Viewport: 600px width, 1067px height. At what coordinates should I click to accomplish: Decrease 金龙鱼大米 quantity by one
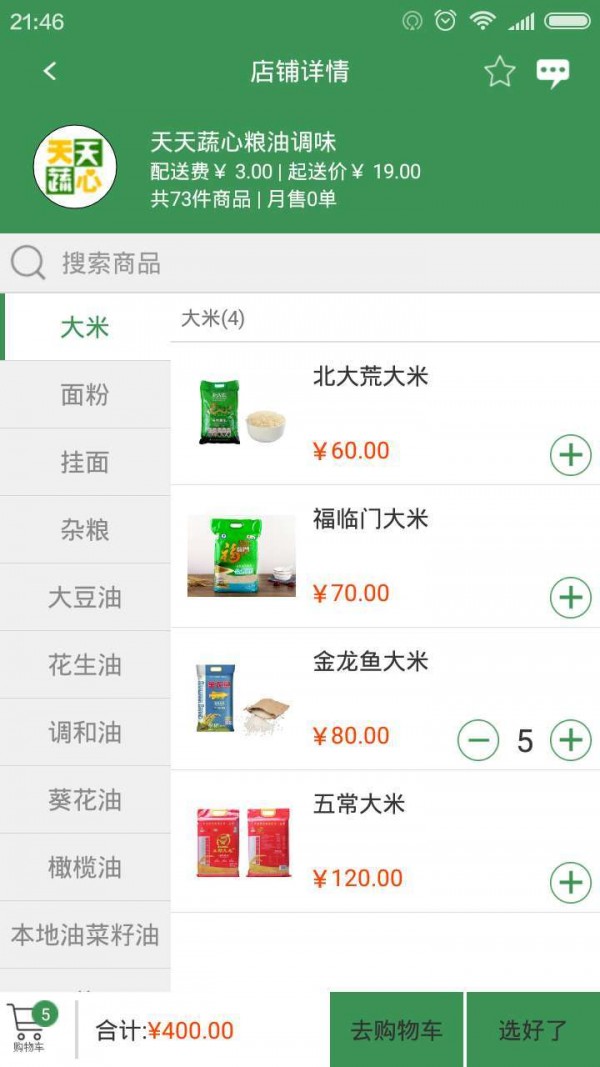pos(478,741)
